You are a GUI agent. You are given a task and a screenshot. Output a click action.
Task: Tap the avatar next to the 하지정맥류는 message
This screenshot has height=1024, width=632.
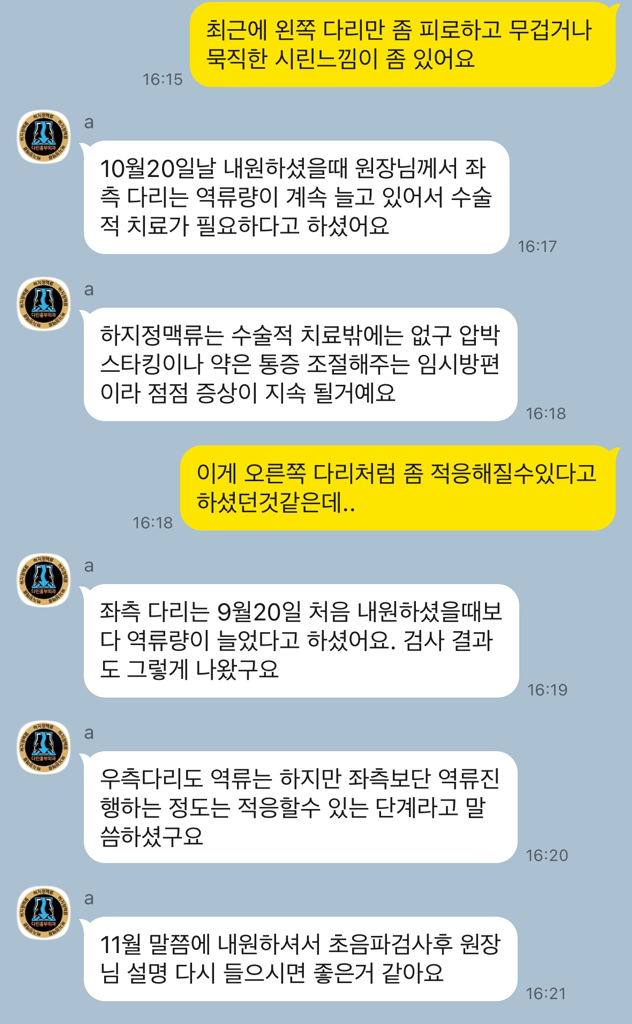point(43,303)
